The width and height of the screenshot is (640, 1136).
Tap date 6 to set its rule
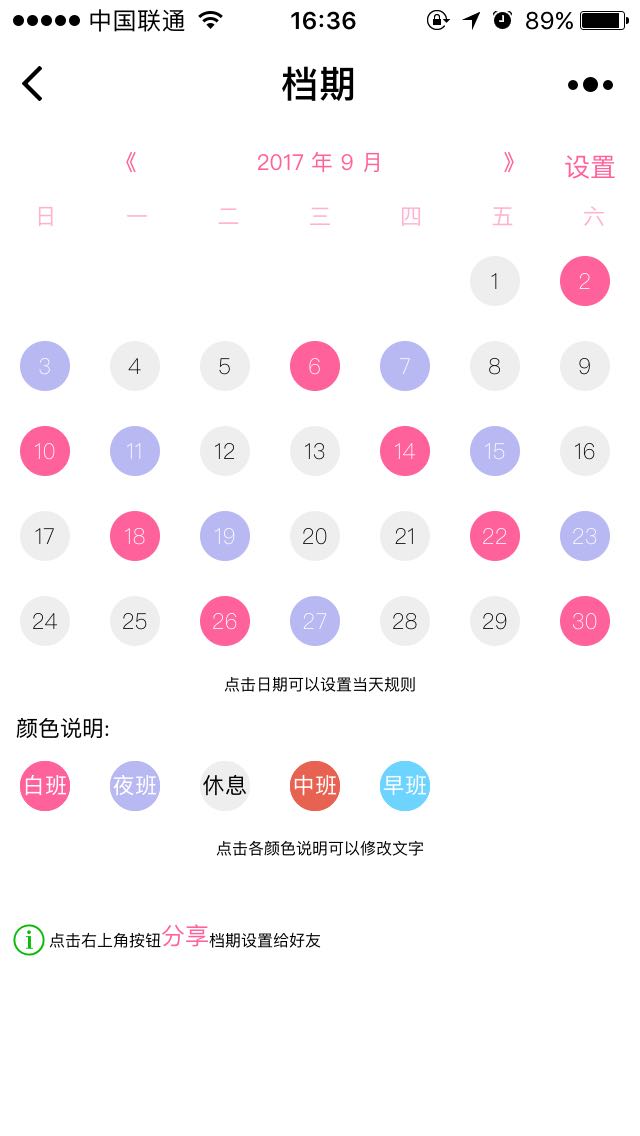(x=315, y=366)
